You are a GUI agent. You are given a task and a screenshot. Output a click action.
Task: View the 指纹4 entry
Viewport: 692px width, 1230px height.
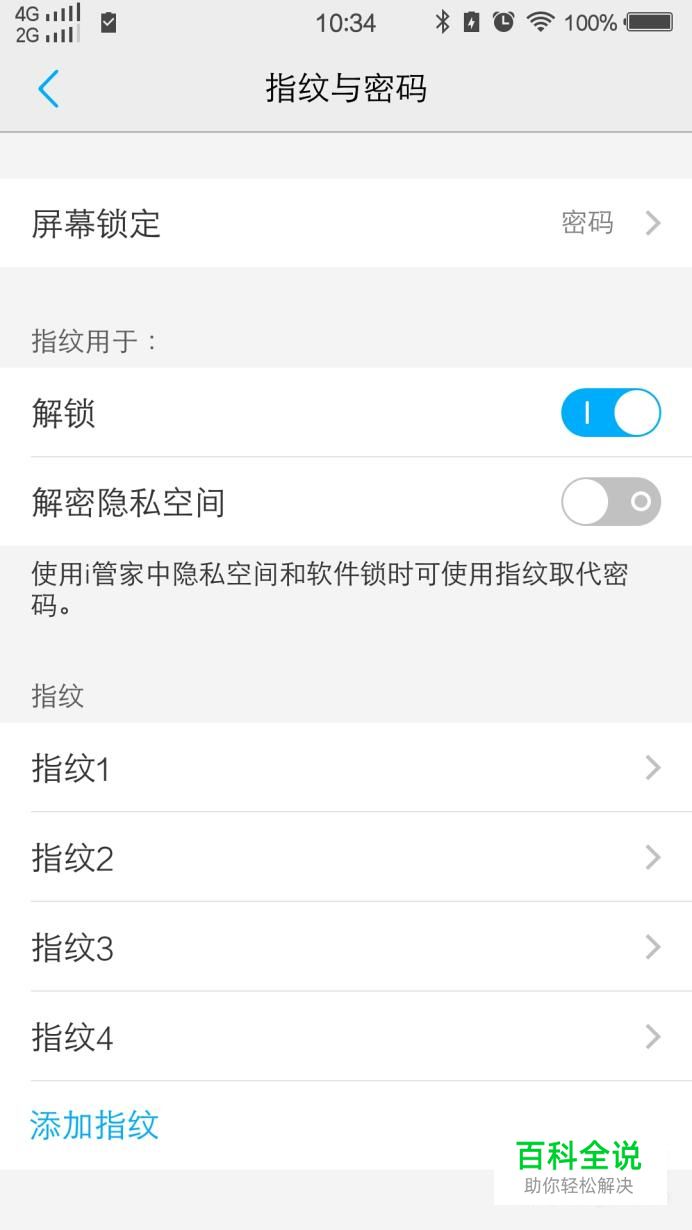coord(346,1037)
